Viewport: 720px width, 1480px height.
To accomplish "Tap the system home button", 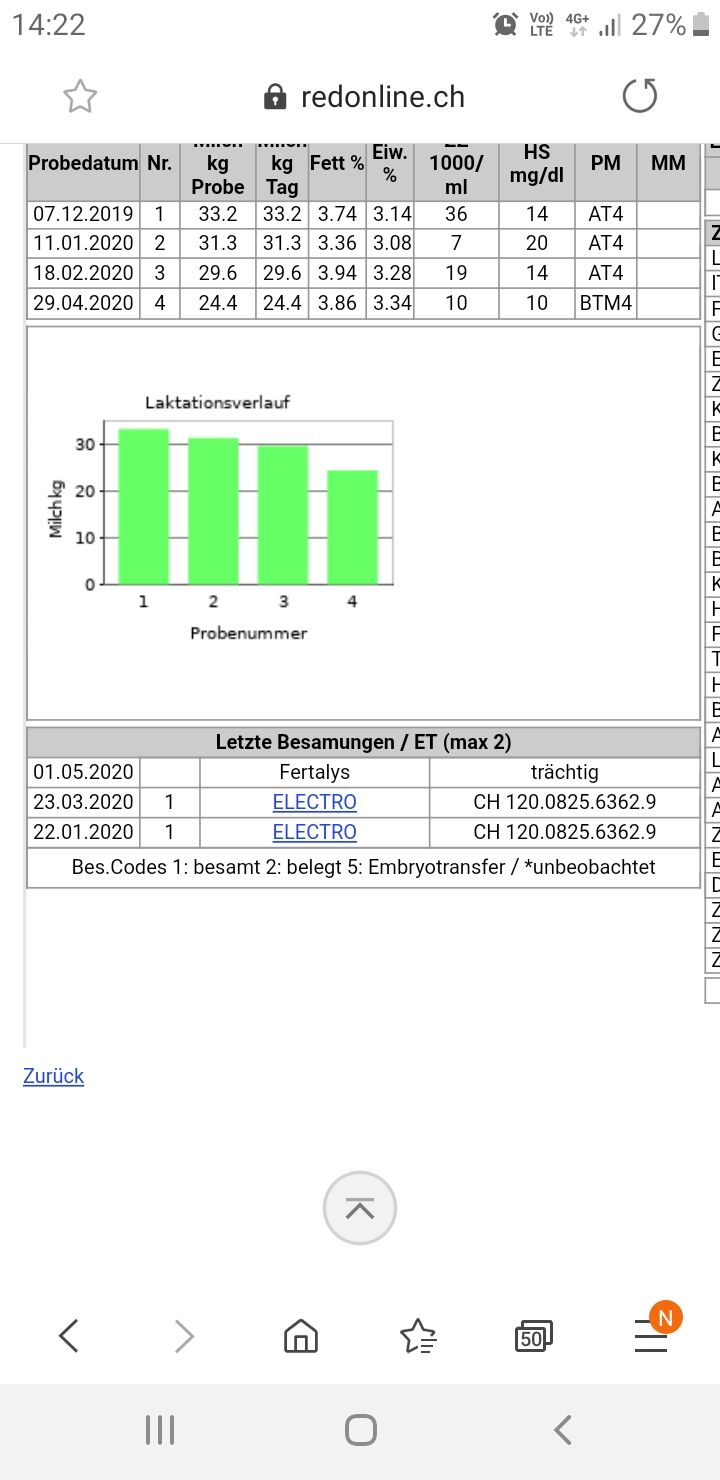I will tap(360, 1430).
